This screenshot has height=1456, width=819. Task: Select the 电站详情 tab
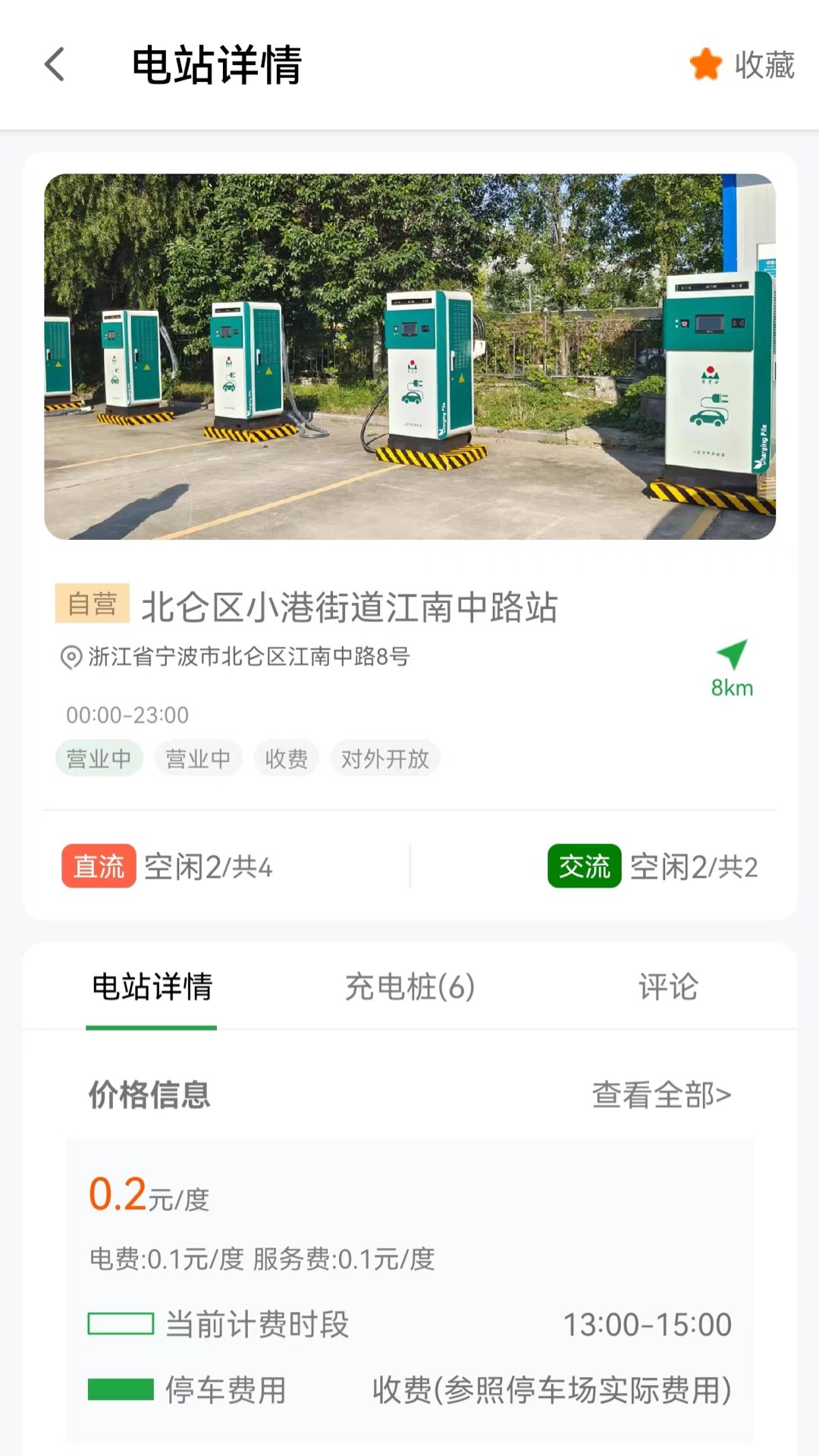tap(151, 987)
